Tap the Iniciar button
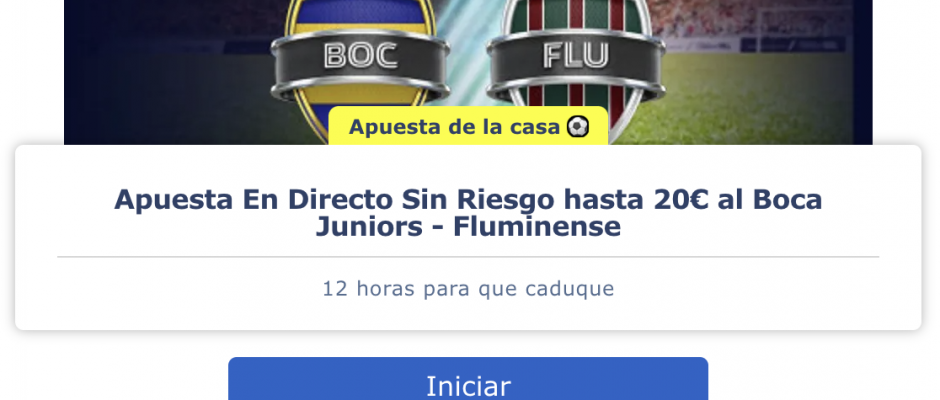The height and width of the screenshot is (400, 940). tap(468, 382)
